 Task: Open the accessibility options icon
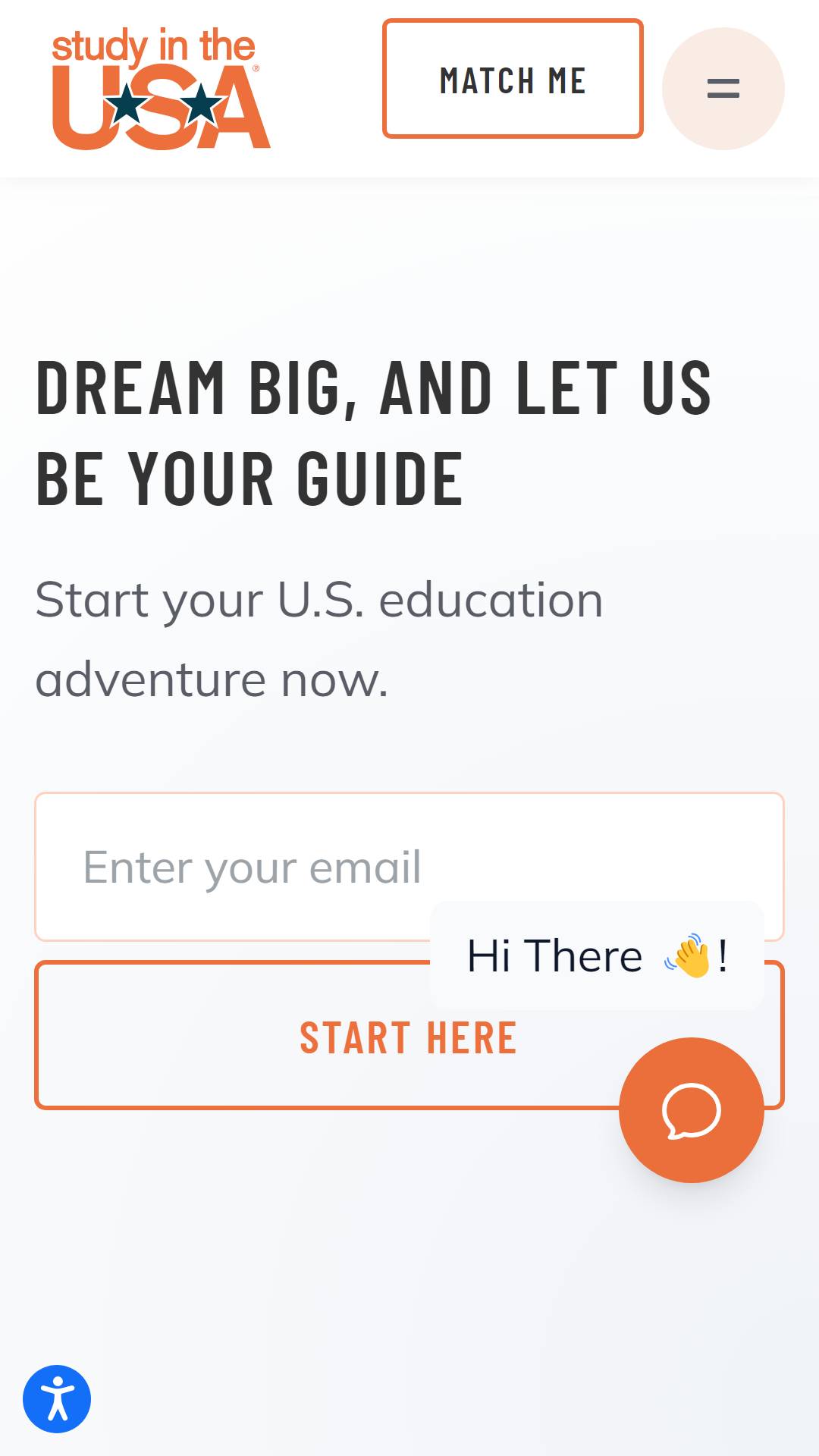pyautogui.click(x=57, y=1399)
